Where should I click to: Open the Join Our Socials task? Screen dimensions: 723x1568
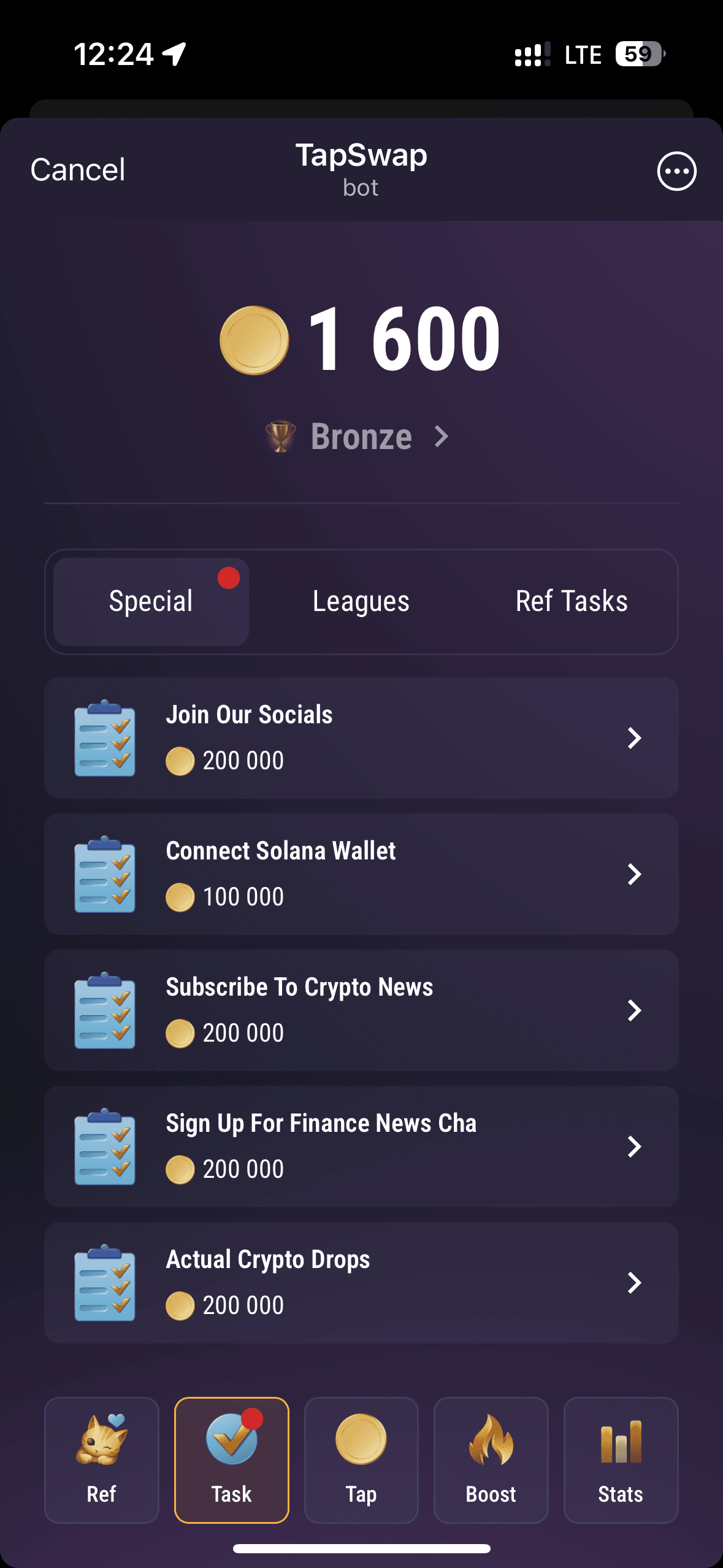coord(361,738)
